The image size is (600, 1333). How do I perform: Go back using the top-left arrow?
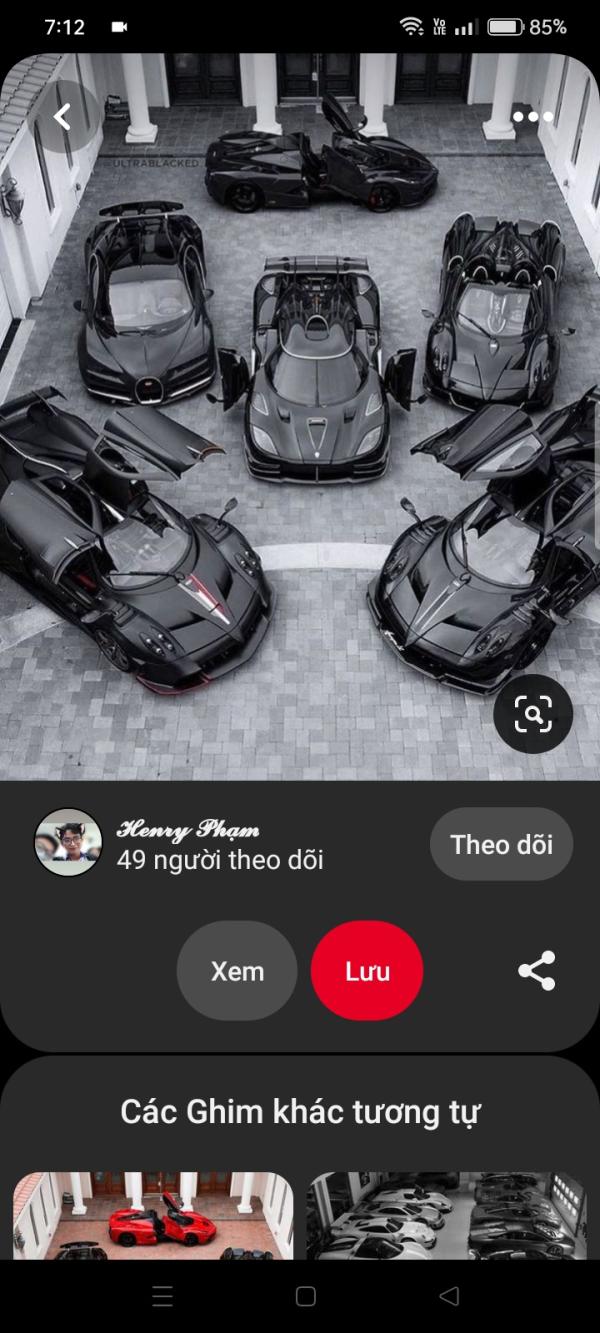(x=62, y=117)
